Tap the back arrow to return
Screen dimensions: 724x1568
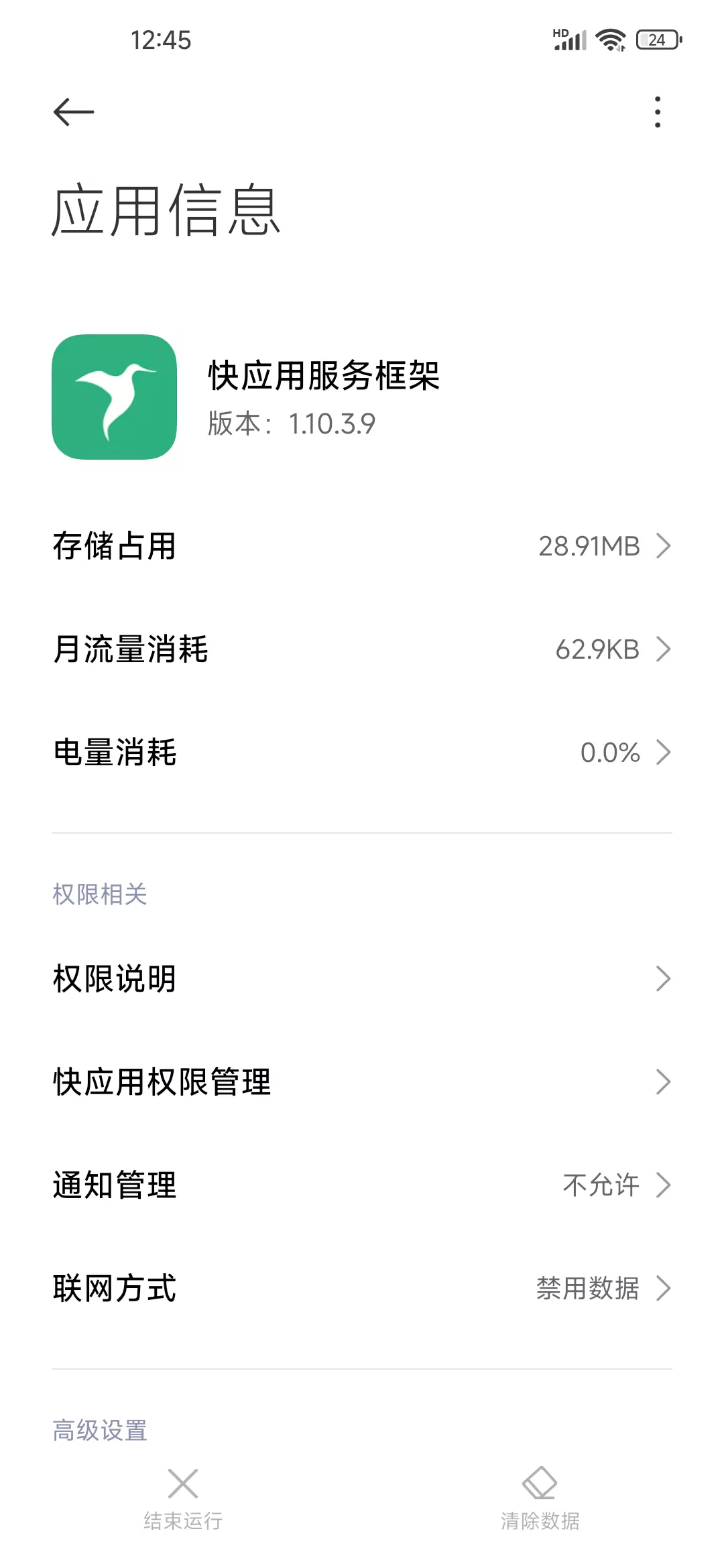[72, 111]
